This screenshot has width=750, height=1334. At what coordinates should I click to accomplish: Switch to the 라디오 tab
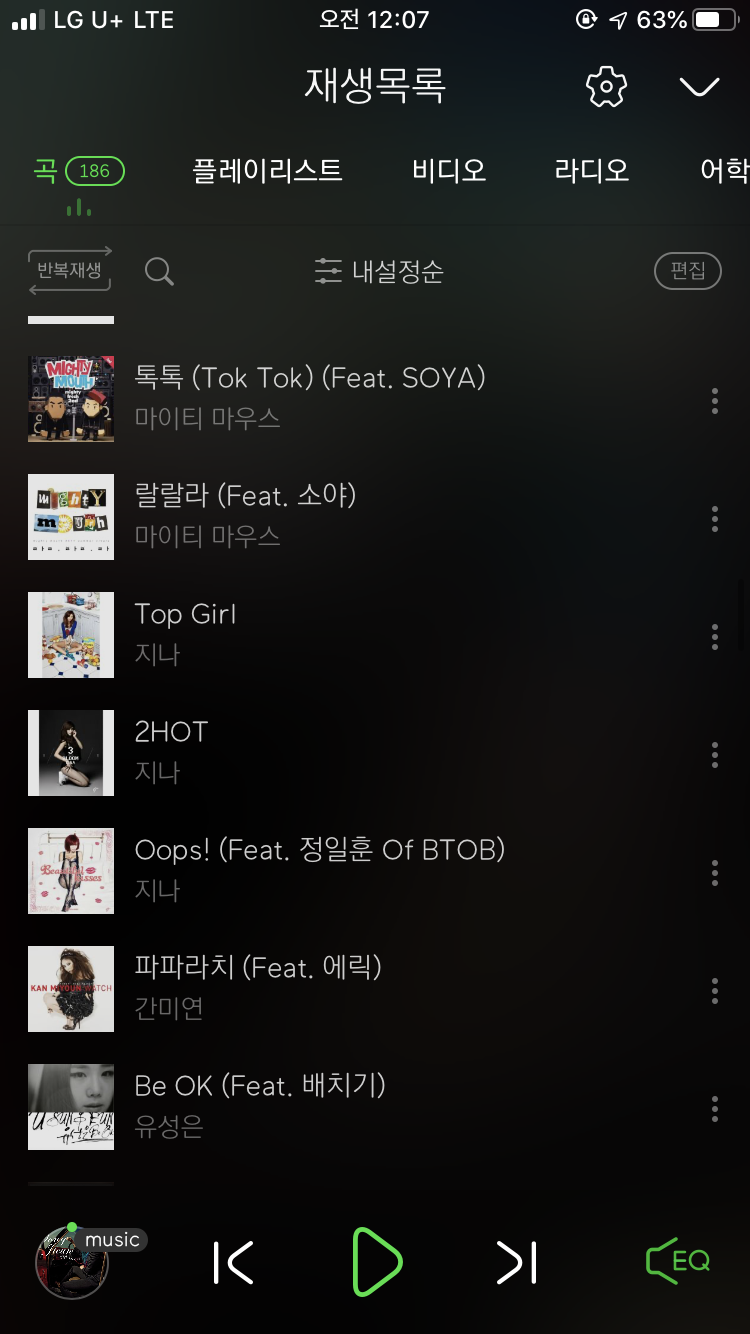(x=592, y=171)
